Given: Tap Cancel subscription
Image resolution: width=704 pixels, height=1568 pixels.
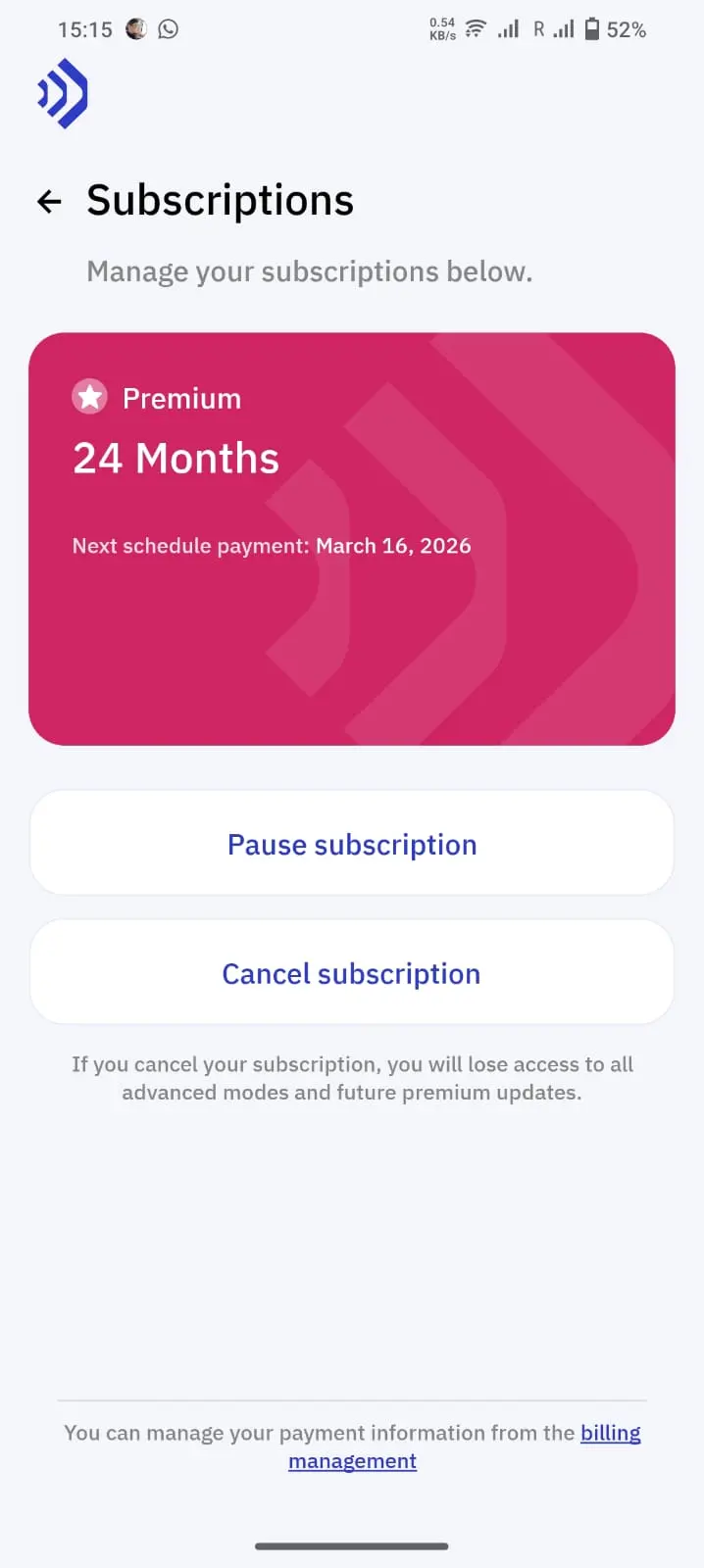Looking at the screenshot, I should click(x=352, y=972).
